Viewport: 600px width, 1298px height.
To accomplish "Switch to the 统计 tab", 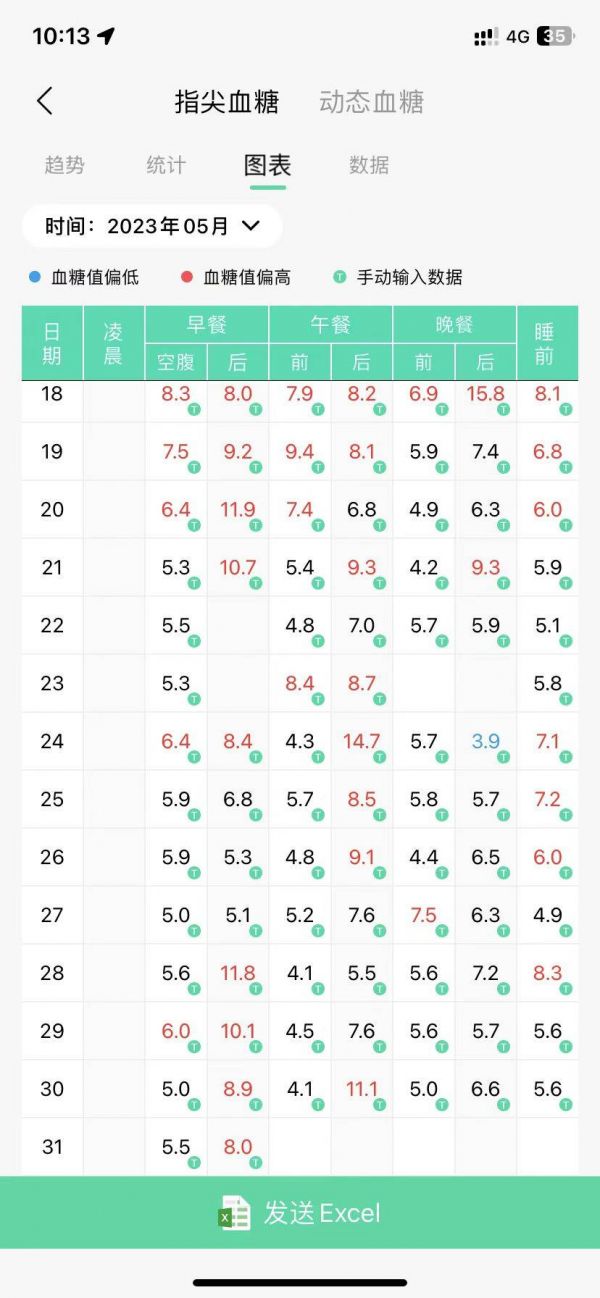I will pos(166,165).
